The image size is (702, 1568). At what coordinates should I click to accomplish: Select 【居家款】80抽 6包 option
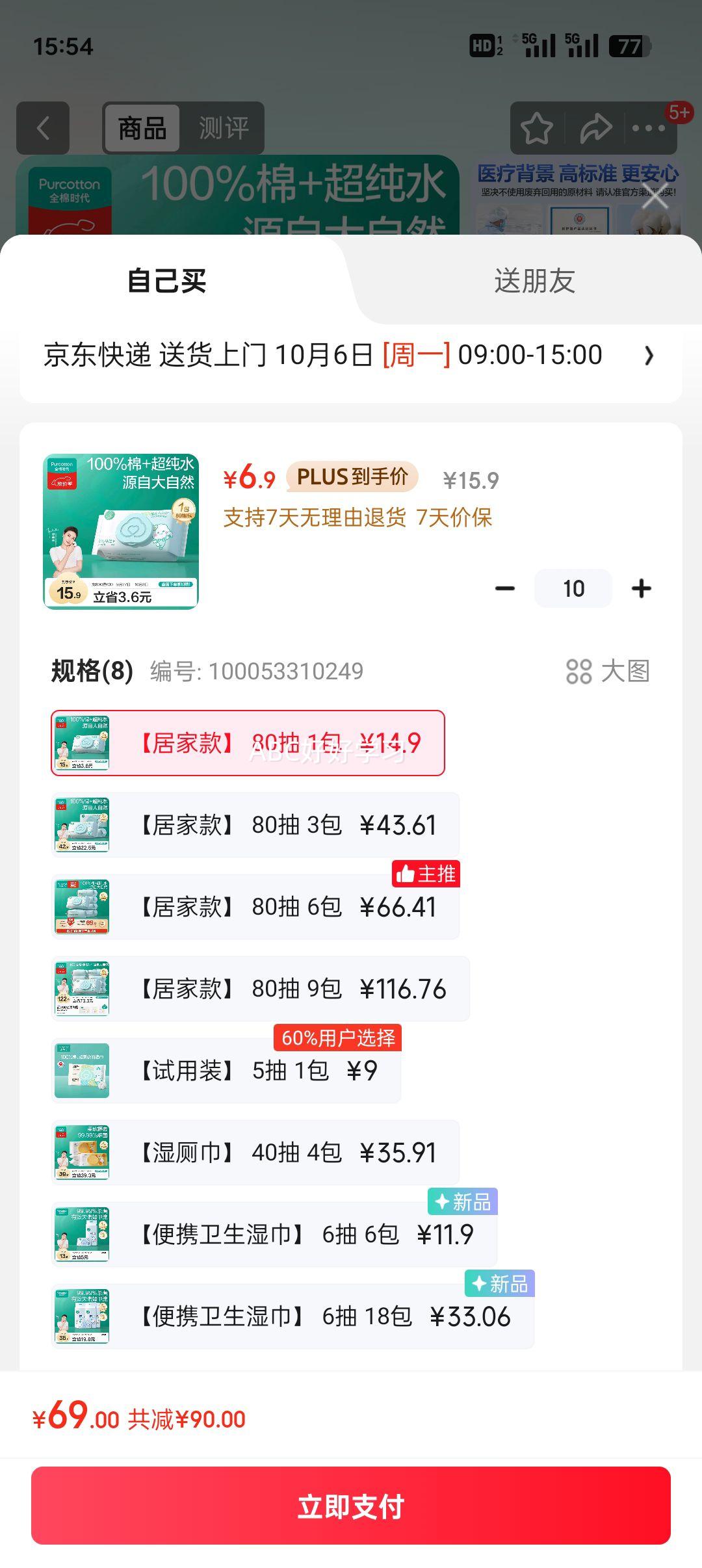[x=255, y=907]
